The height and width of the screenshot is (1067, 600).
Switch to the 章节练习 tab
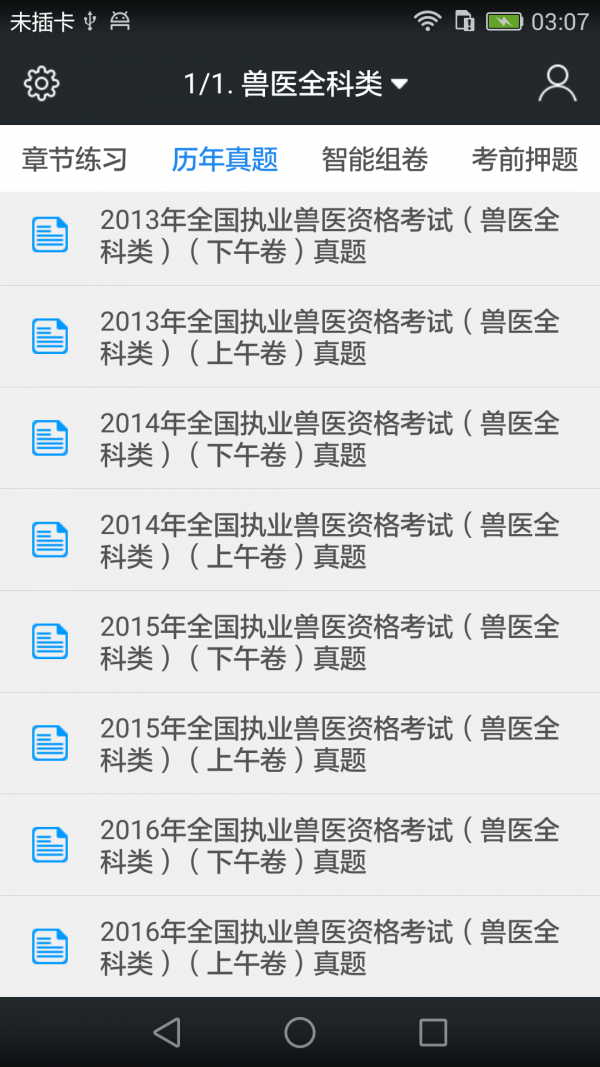(x=75, y=159)
